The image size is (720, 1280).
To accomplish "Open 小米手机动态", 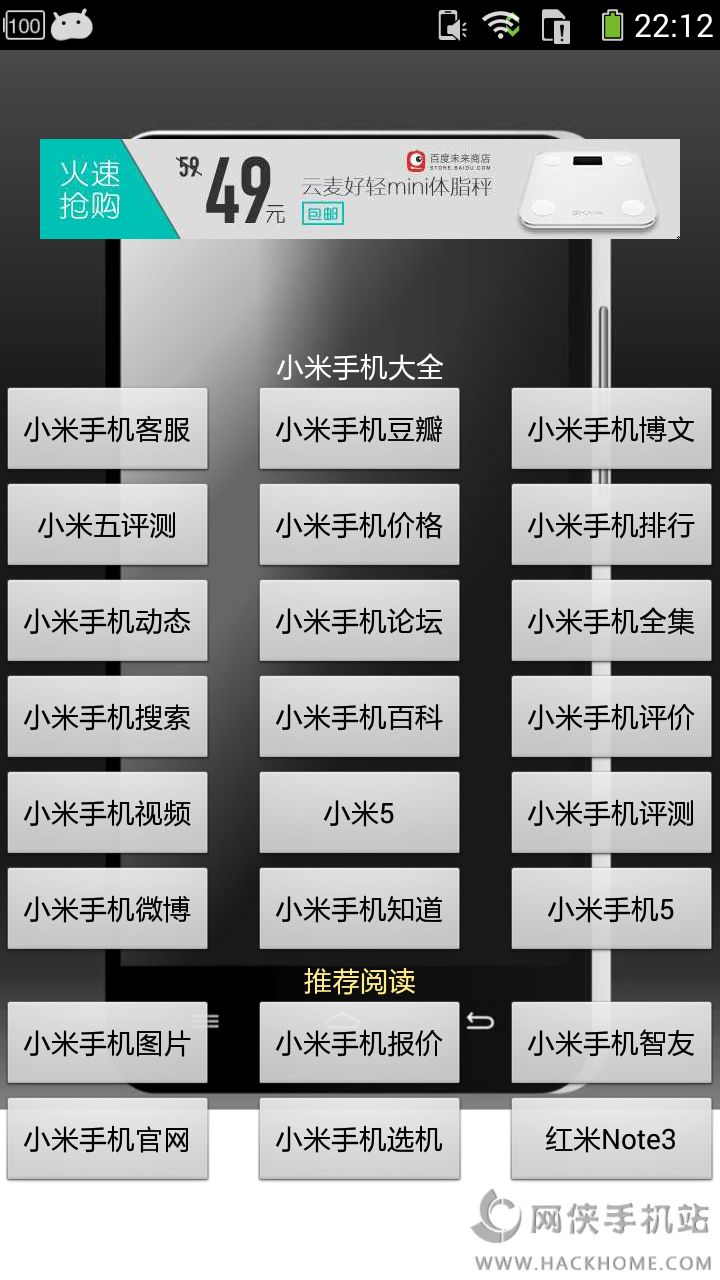I will pyautogui.click(x=108, y=621).
